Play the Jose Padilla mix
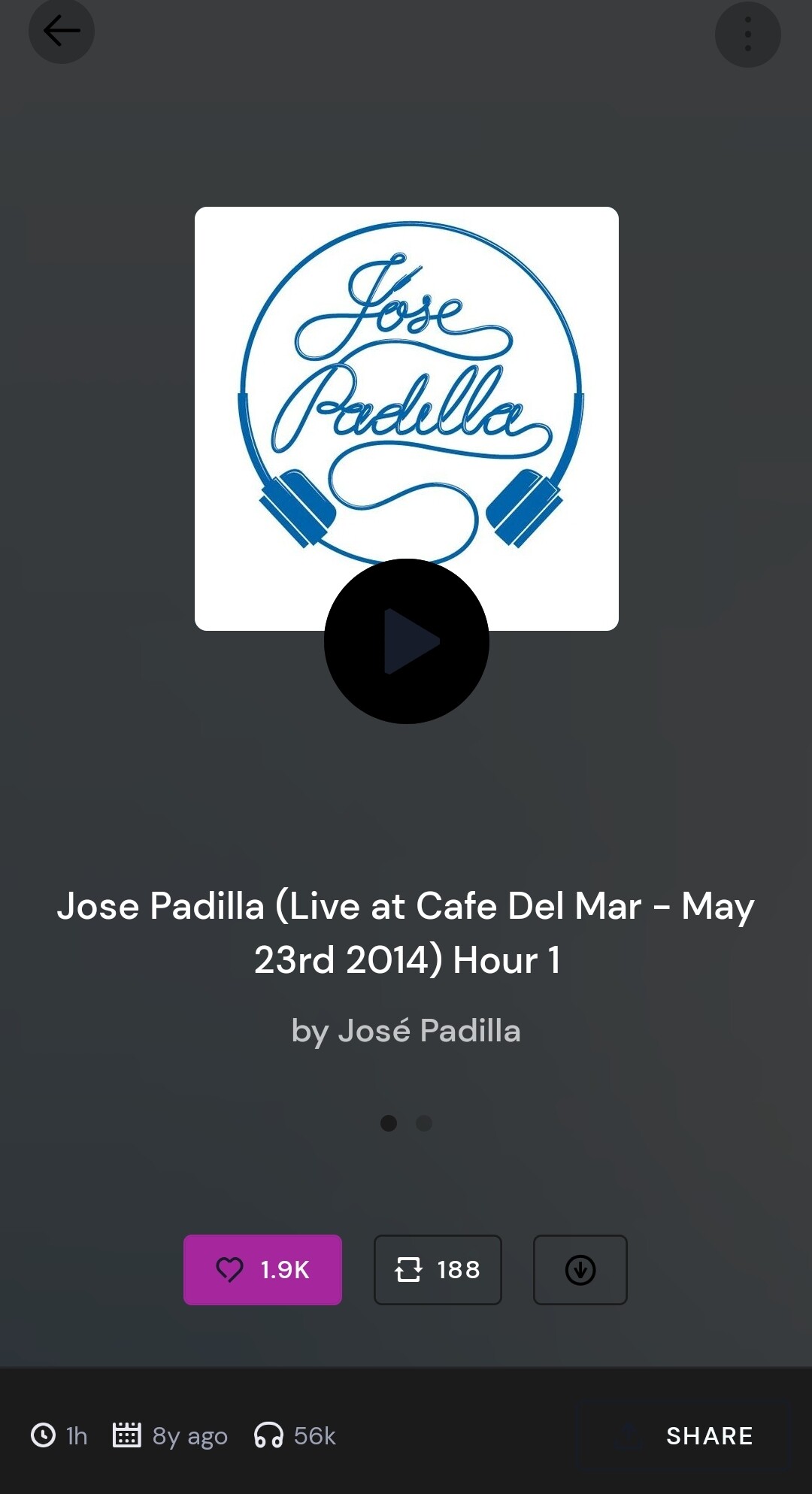812x1494 pixels. [x=406, y=641]
